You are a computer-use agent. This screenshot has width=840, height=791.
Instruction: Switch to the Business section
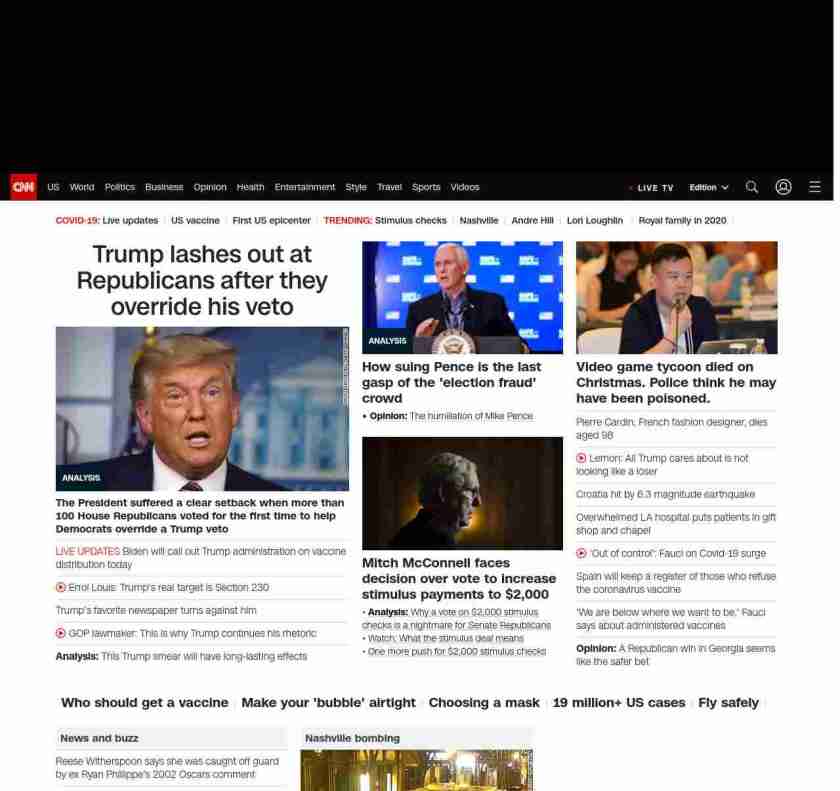164,187
